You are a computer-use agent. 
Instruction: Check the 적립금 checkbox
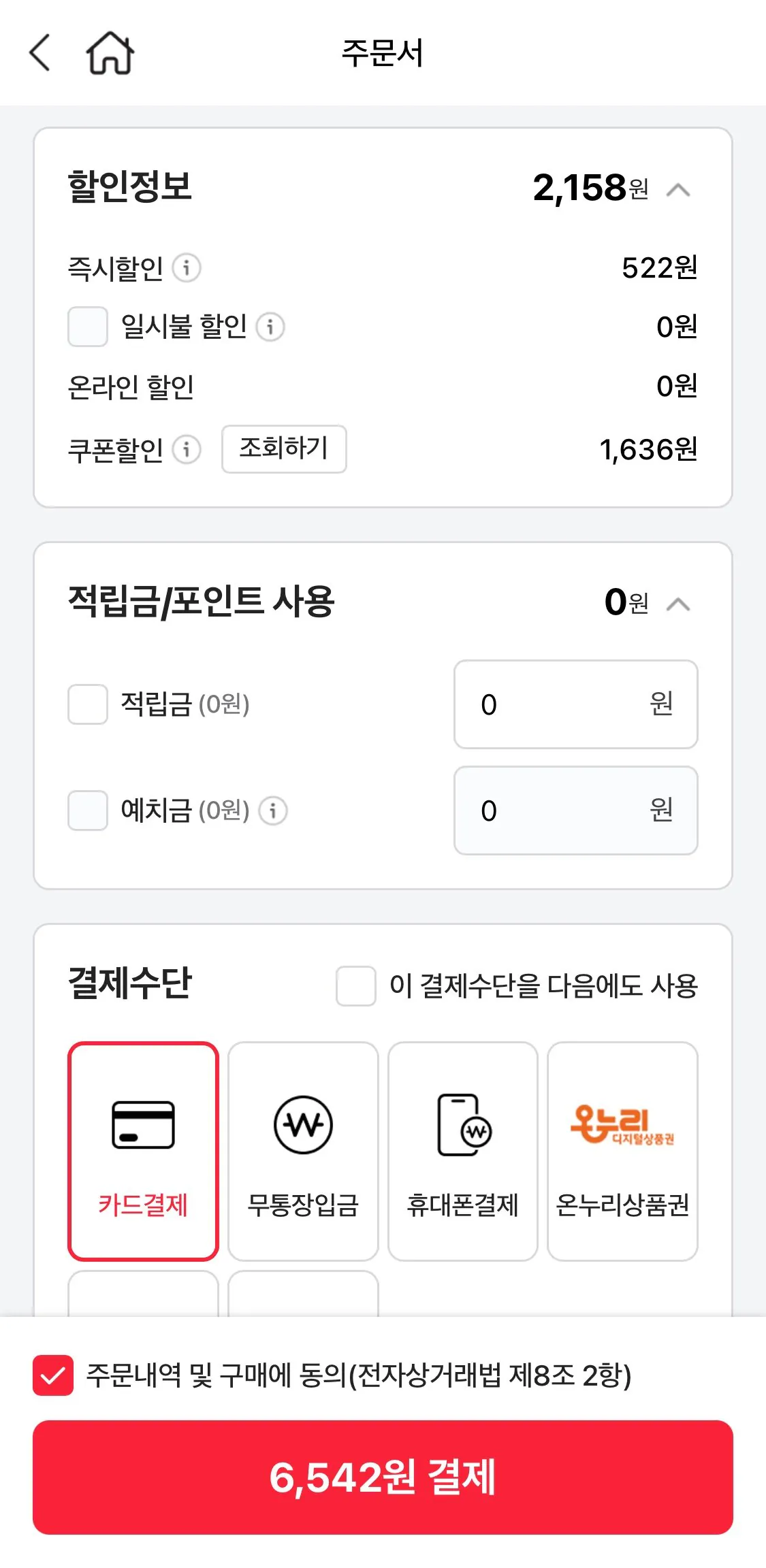coord(87,704)
